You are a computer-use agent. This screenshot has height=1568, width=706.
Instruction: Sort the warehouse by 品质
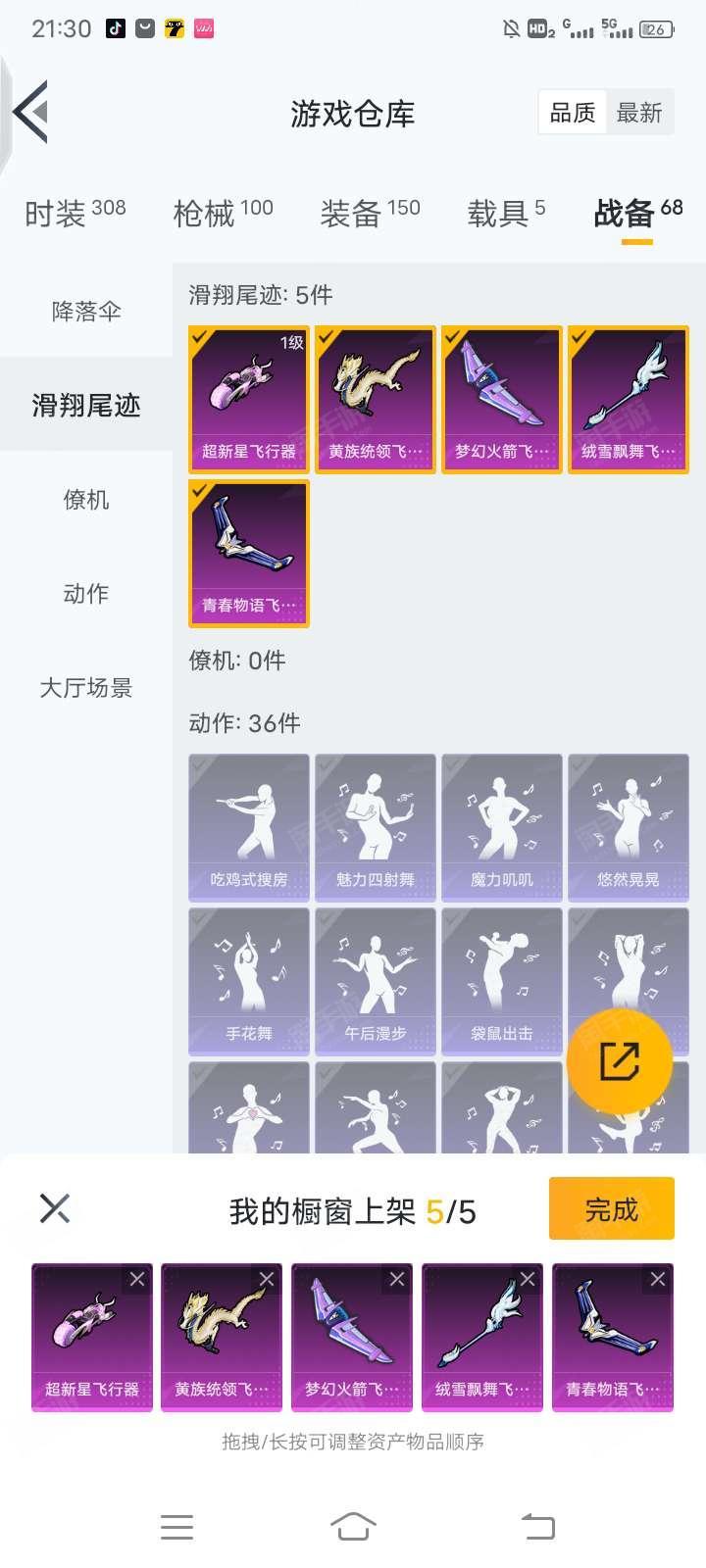(572, 113)
